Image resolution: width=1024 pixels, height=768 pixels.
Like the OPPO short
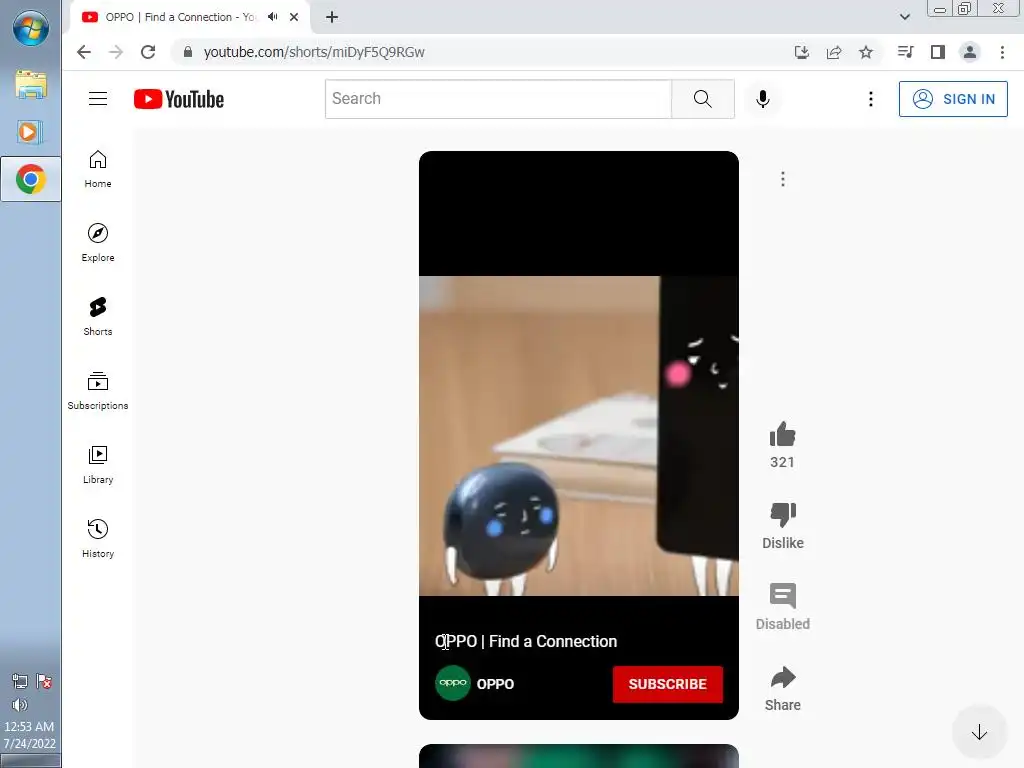click(x=782, y=435)
